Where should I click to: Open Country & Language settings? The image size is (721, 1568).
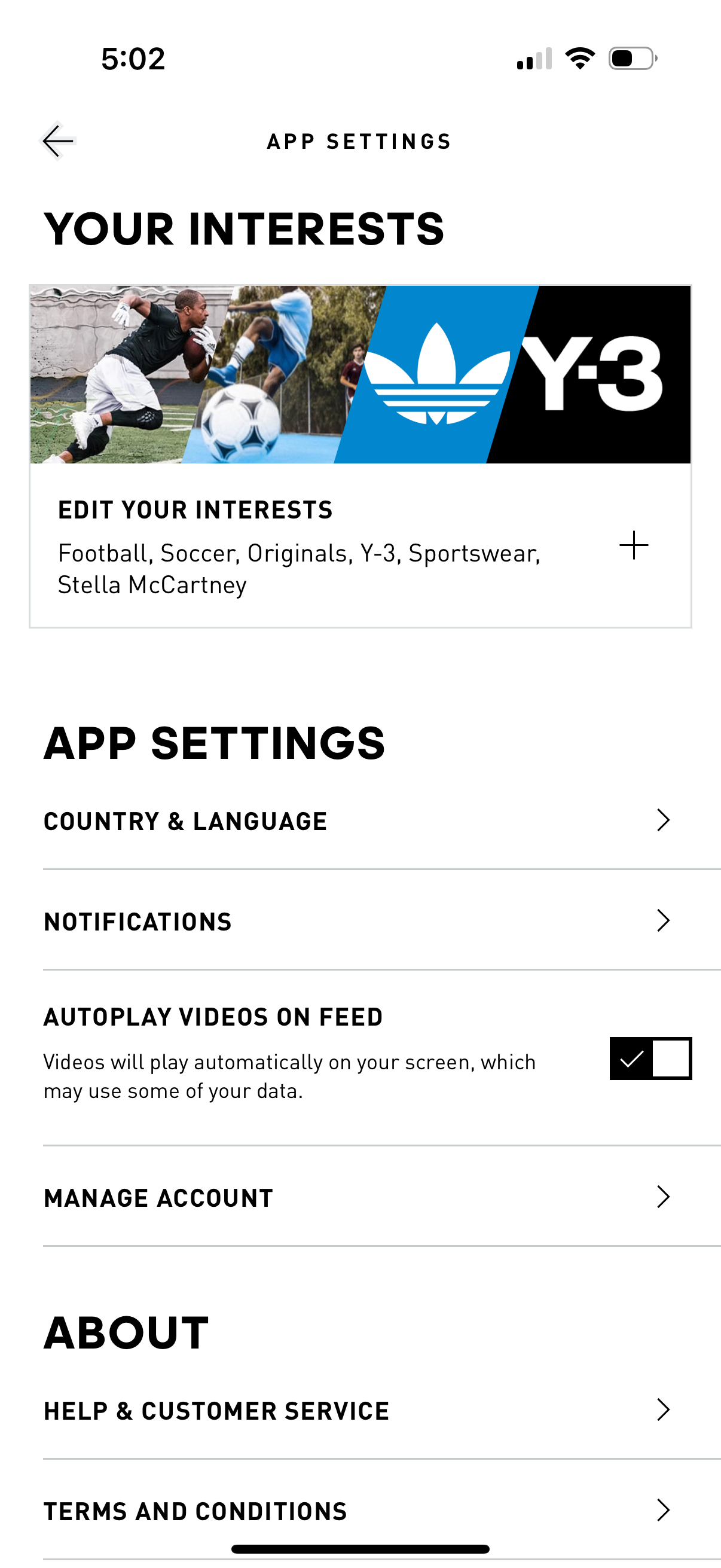click(185, 820)
